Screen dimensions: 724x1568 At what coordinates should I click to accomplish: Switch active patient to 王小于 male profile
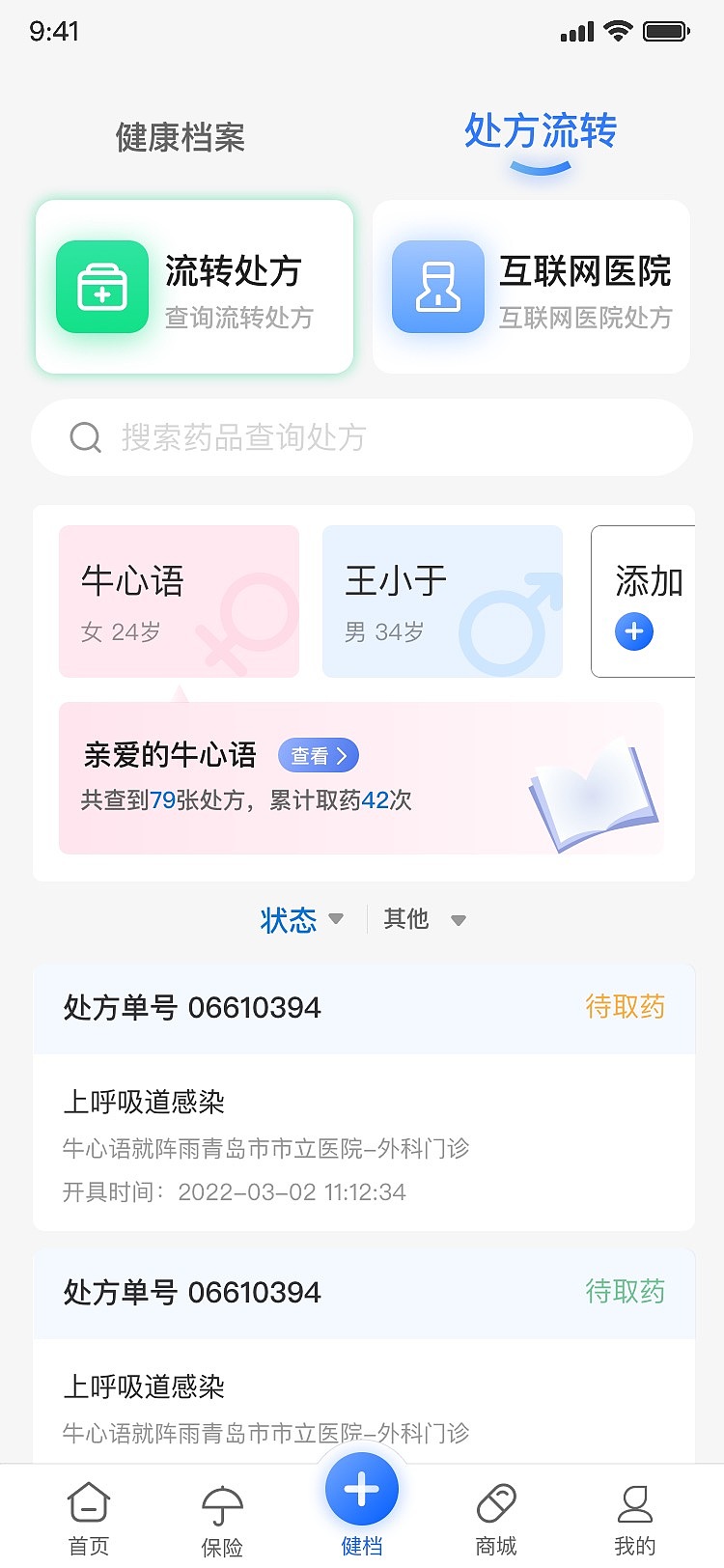click(442, 601)
